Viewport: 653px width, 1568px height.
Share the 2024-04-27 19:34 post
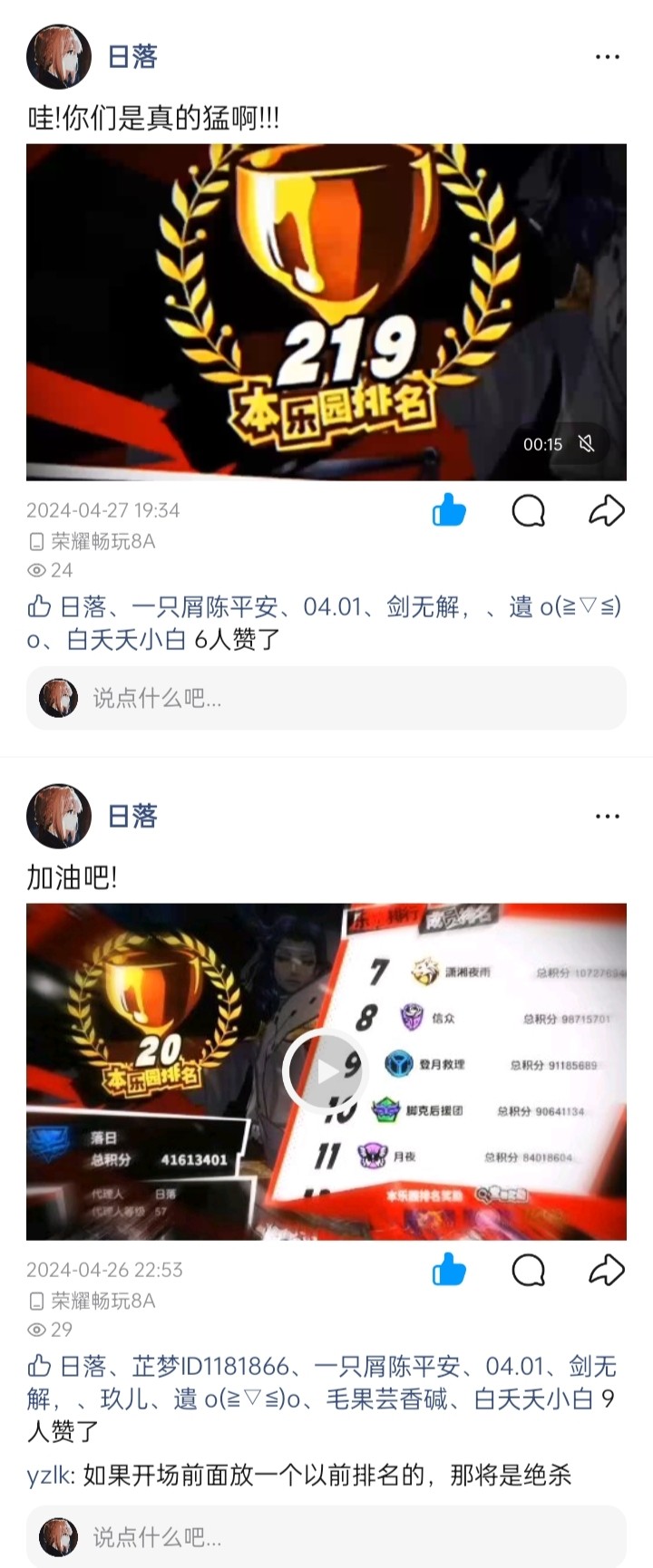[x=606, y=511]
